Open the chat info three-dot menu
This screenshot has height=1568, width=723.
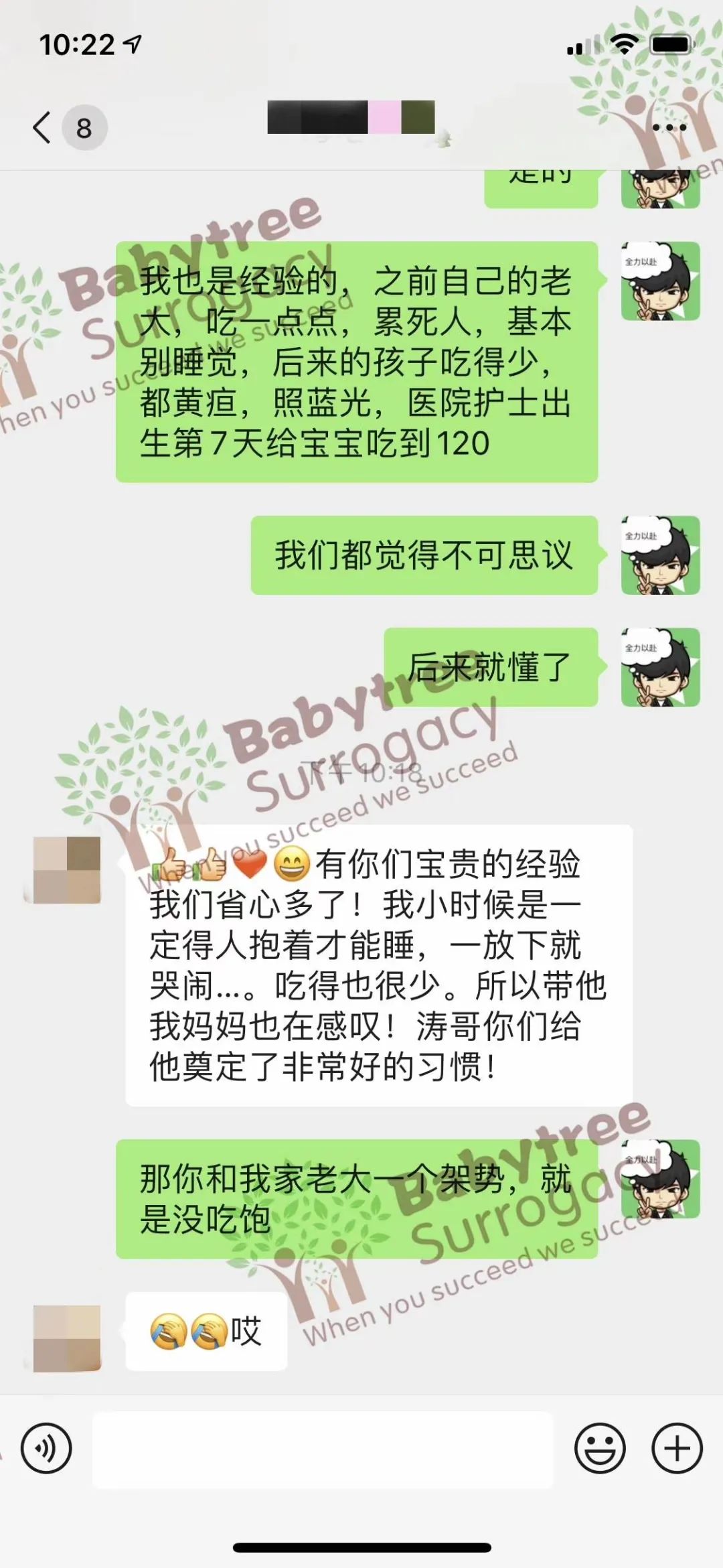point(669,127)
